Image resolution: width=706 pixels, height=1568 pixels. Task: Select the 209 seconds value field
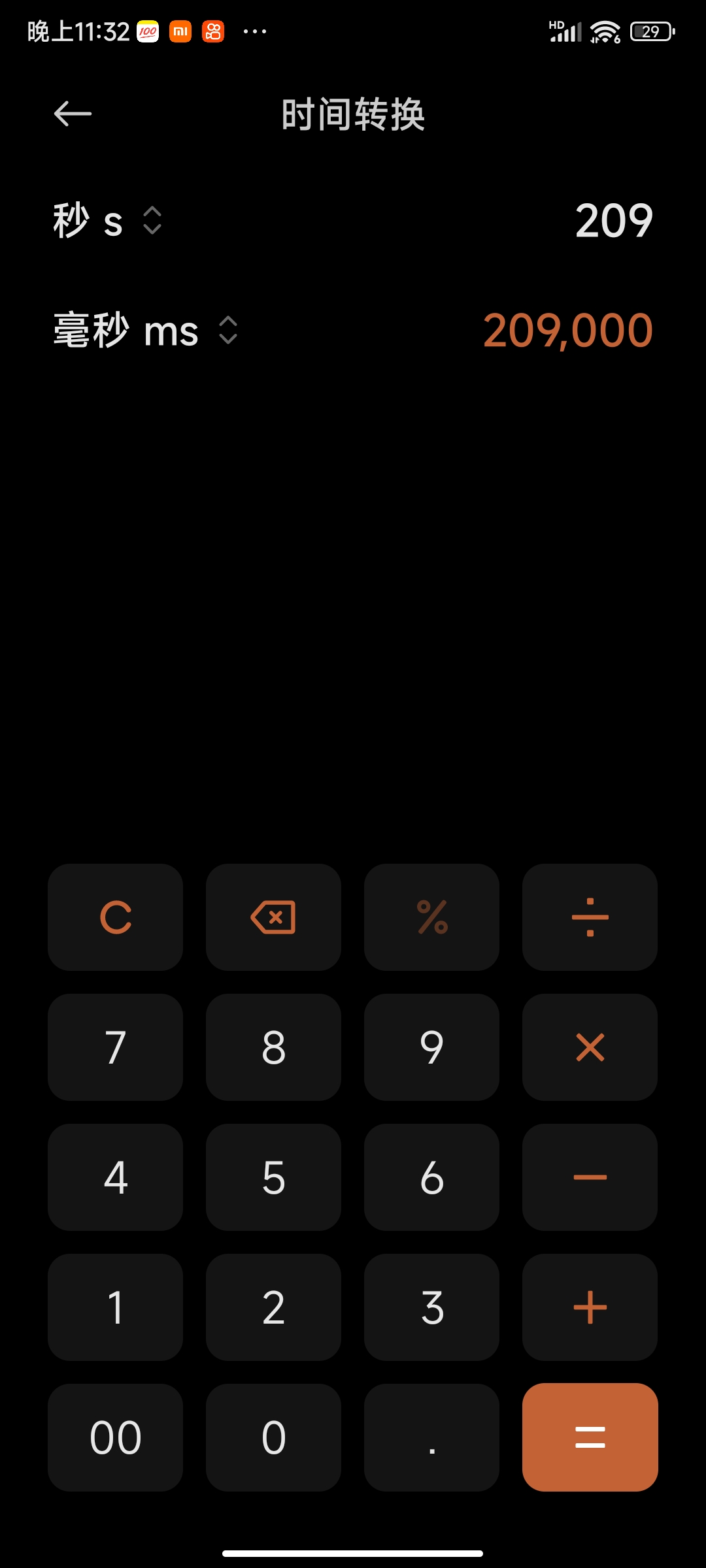(x=613, y=221)
